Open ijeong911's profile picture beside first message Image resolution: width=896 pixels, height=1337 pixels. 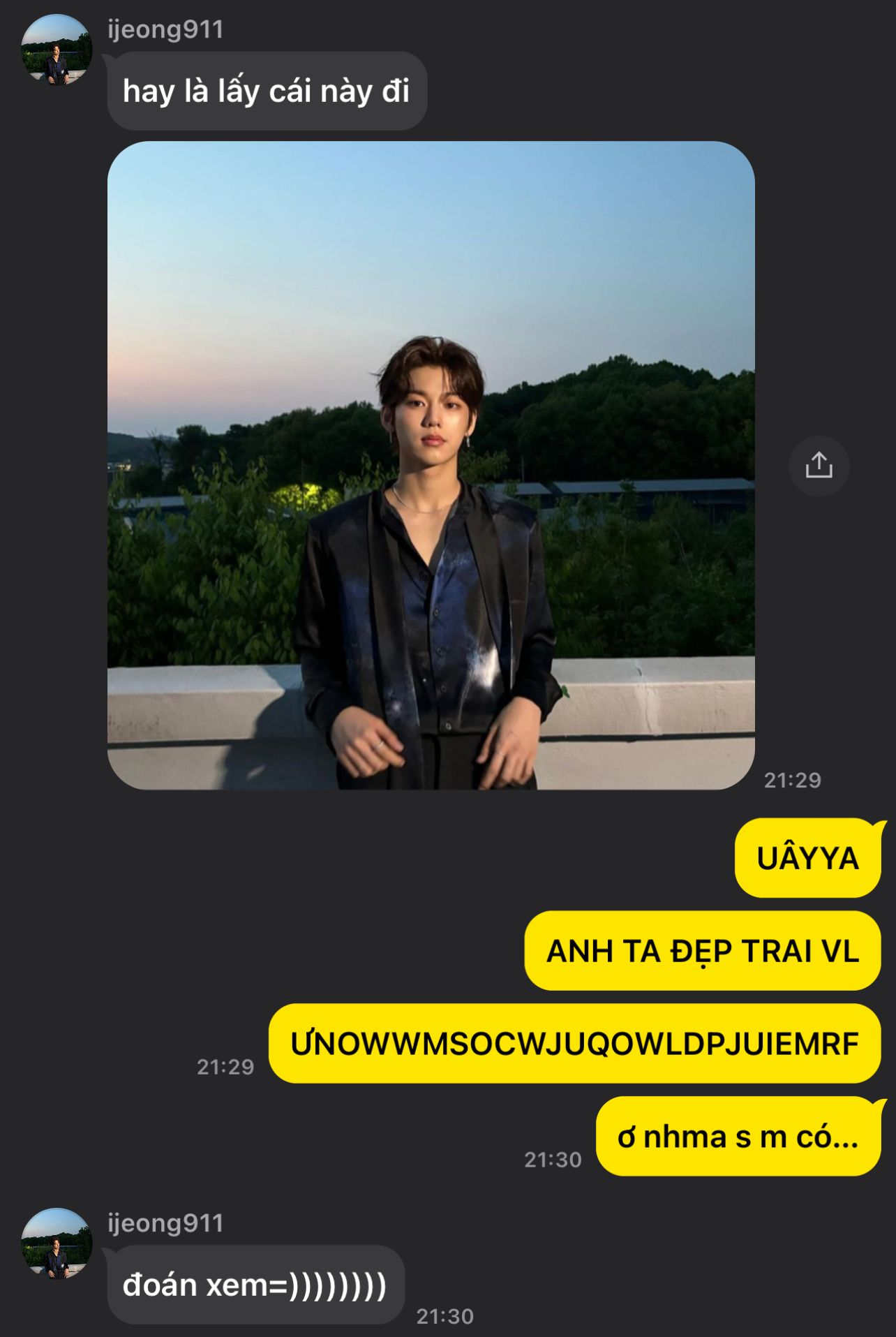click(57, 50)
